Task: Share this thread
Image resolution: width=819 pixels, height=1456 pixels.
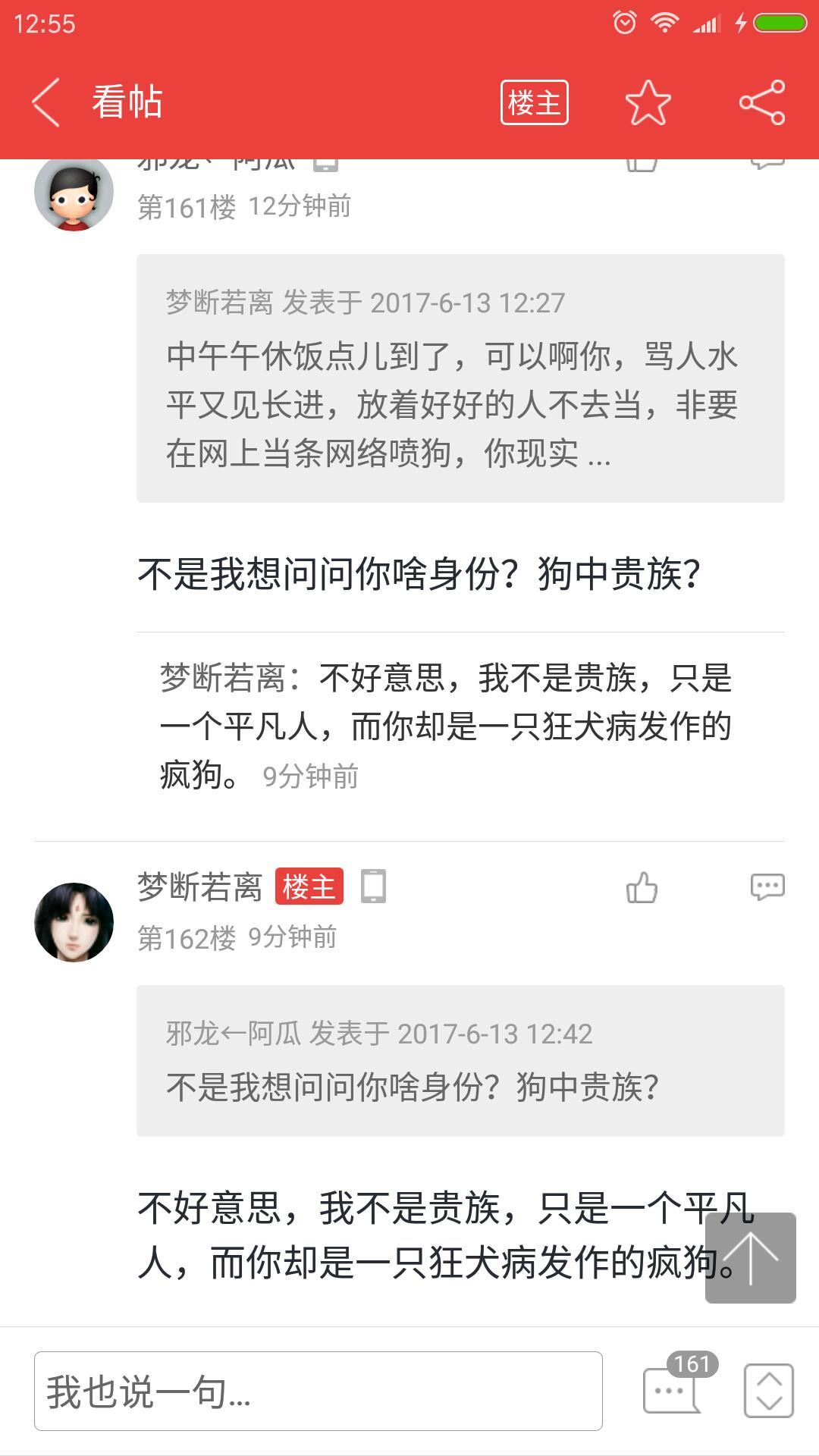Action: pos(761,102)
